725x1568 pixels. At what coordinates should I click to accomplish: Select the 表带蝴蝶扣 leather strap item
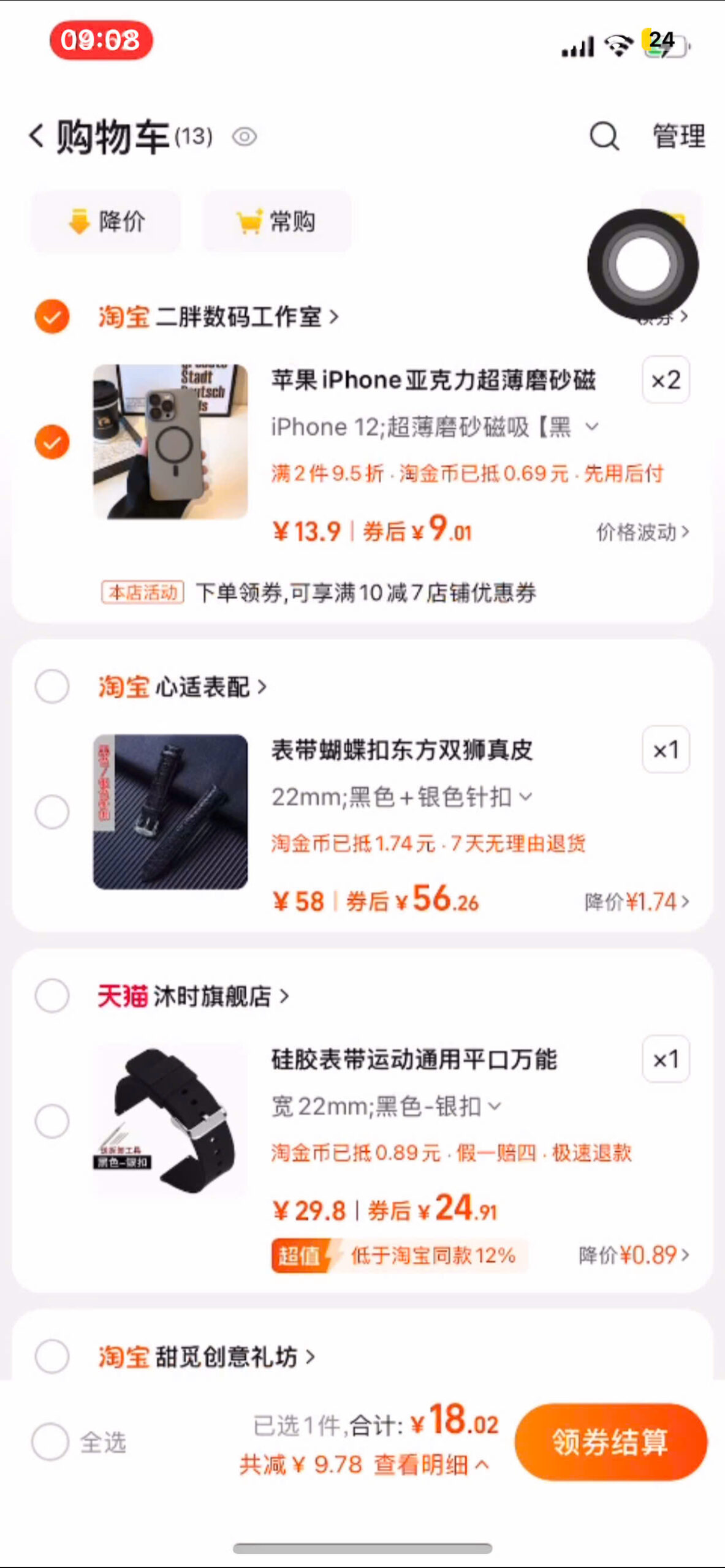point(52,812)
